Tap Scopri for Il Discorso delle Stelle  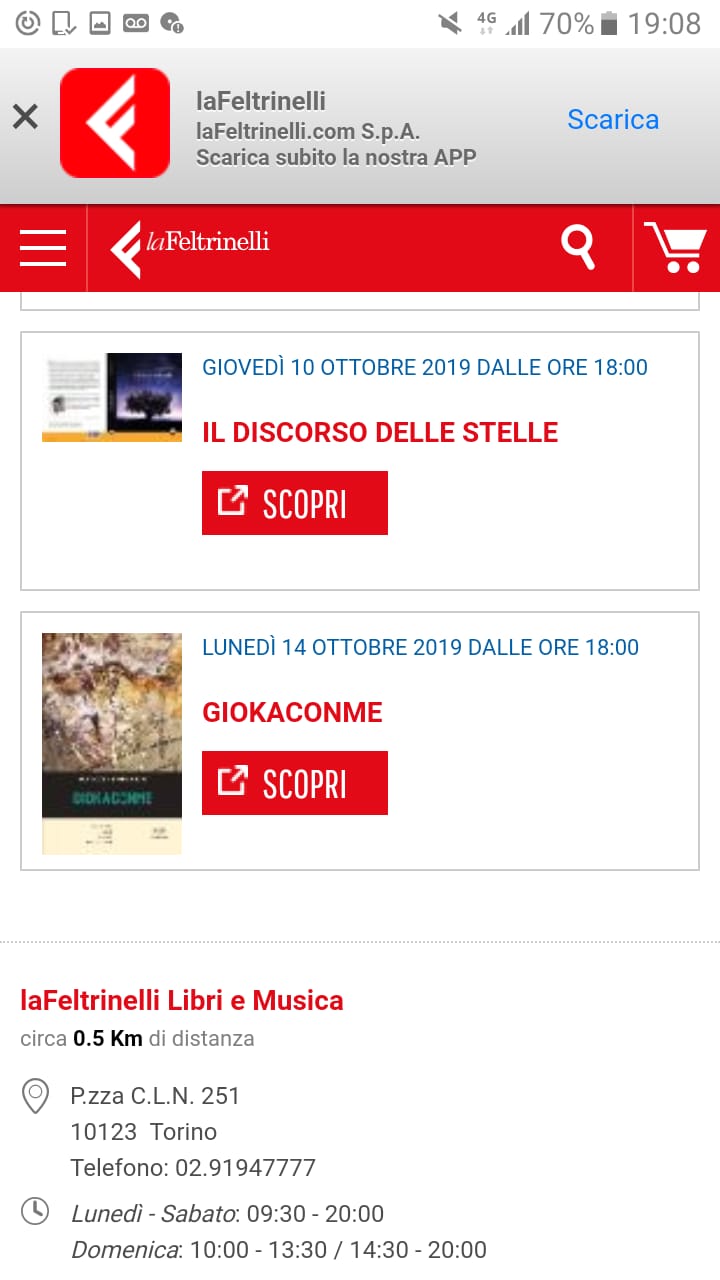[295, 503]
